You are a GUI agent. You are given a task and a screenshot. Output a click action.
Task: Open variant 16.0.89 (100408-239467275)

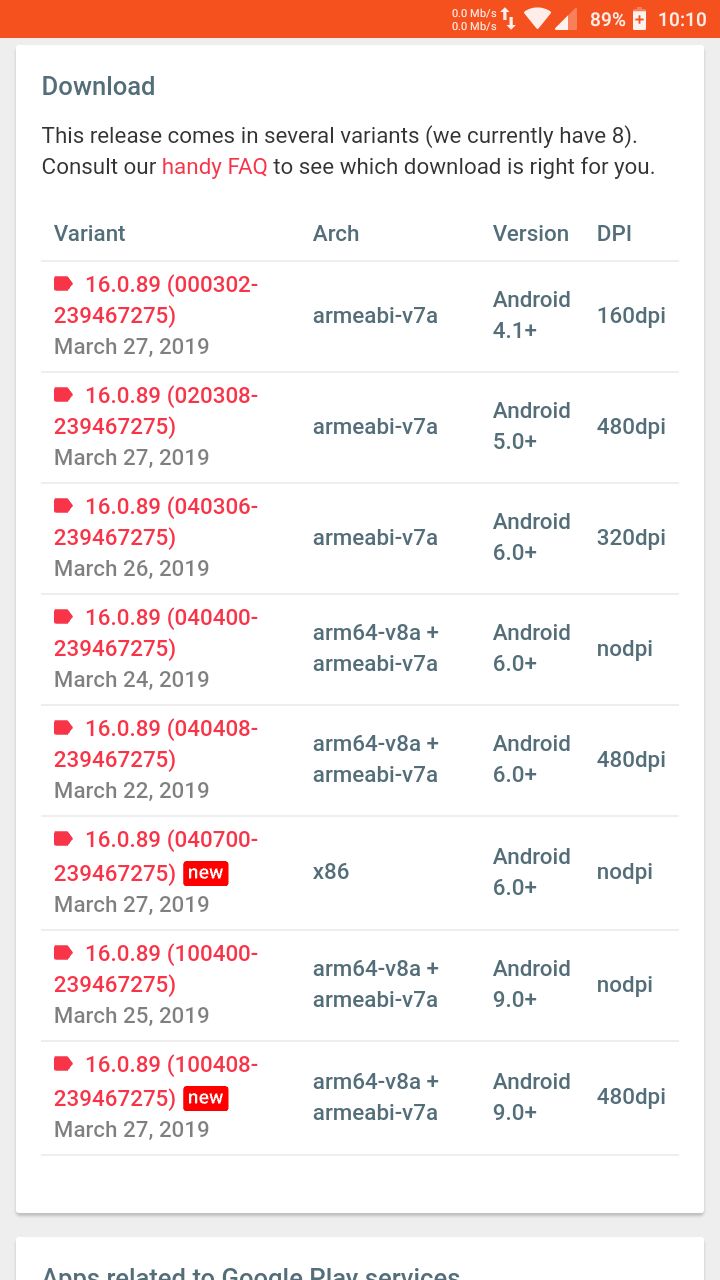coord(156,1081)
